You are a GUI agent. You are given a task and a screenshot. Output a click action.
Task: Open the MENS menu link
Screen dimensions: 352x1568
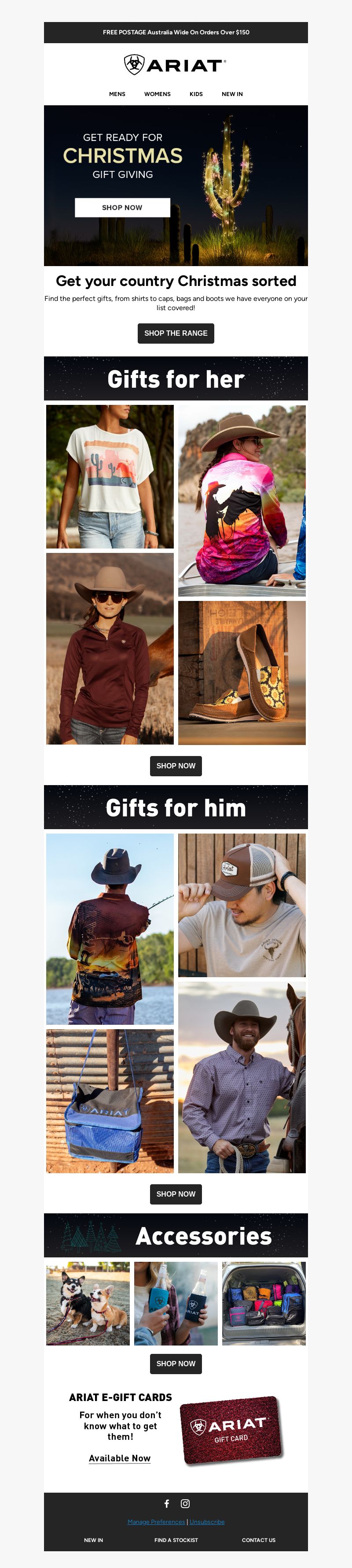click(x=117, y=94)
